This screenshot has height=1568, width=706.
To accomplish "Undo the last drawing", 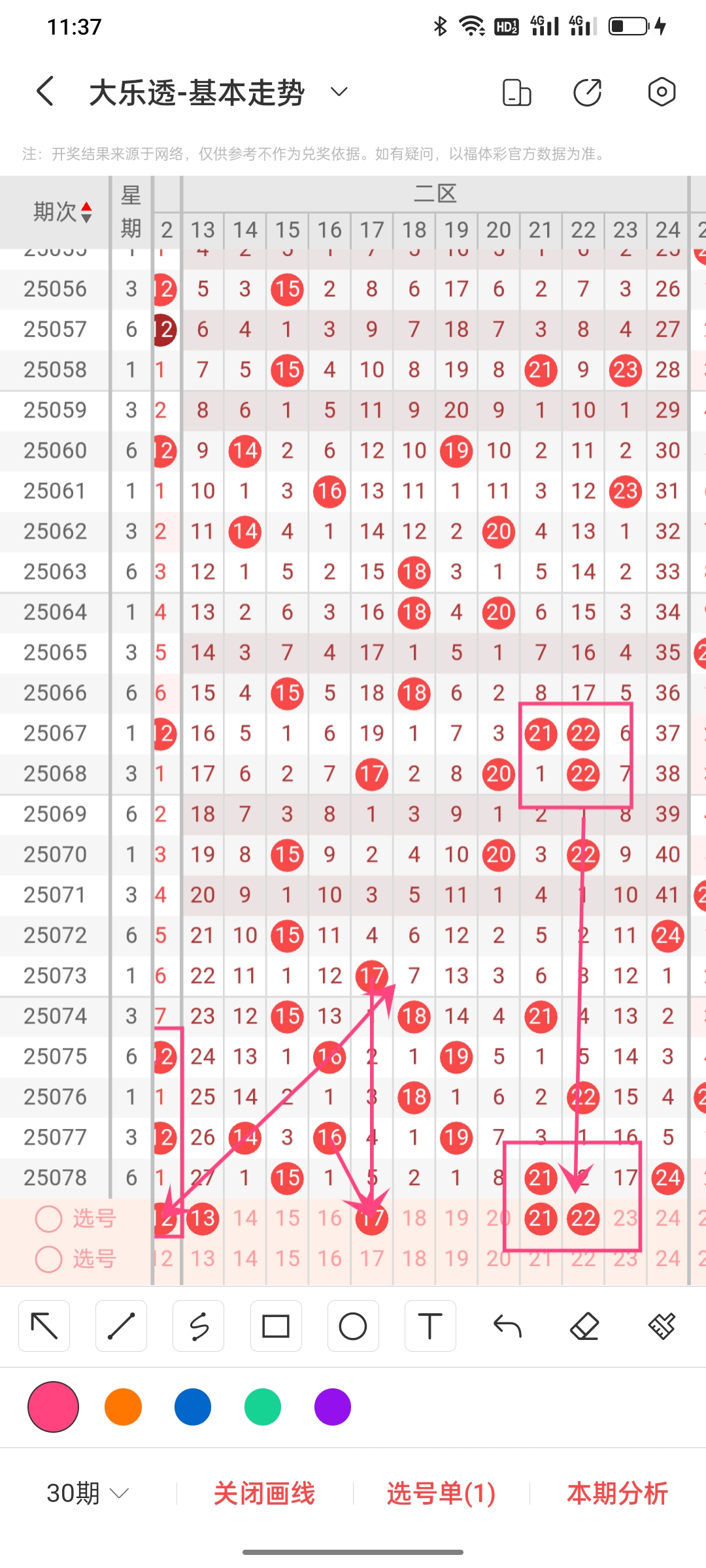I will tap(507, 1326).
